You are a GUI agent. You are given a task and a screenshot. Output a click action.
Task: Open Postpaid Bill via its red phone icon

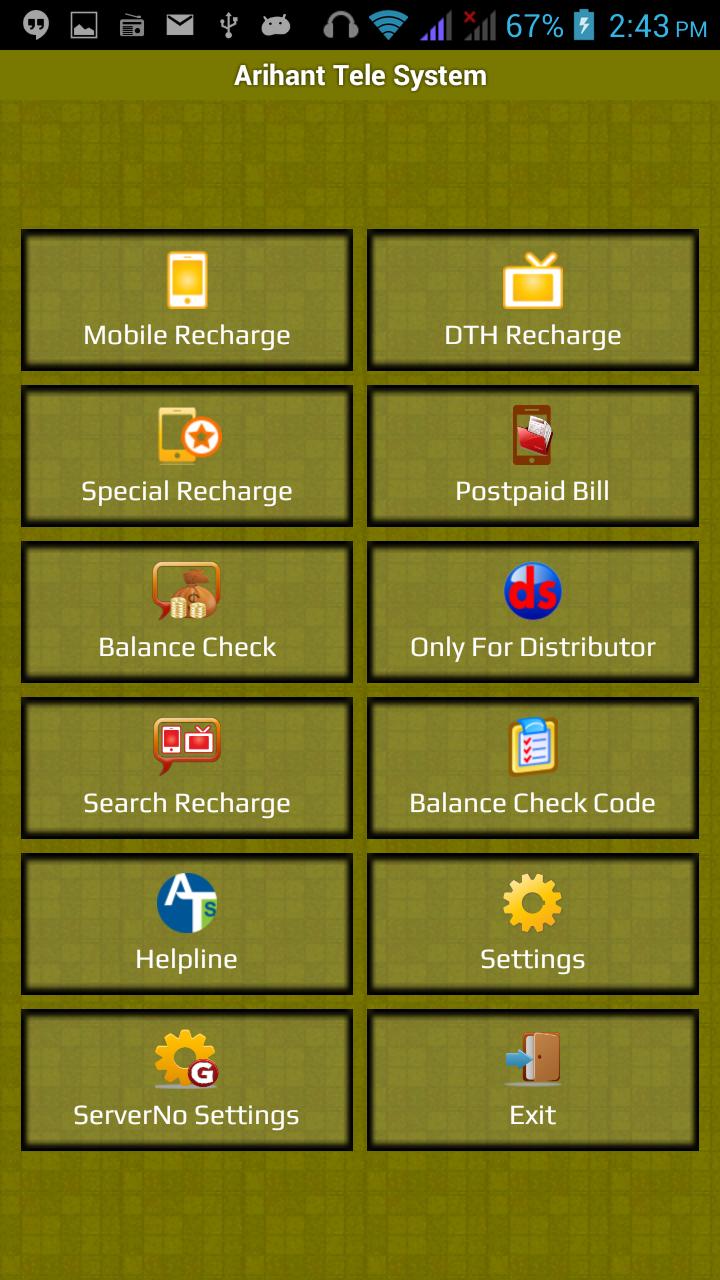coord(532,436)
